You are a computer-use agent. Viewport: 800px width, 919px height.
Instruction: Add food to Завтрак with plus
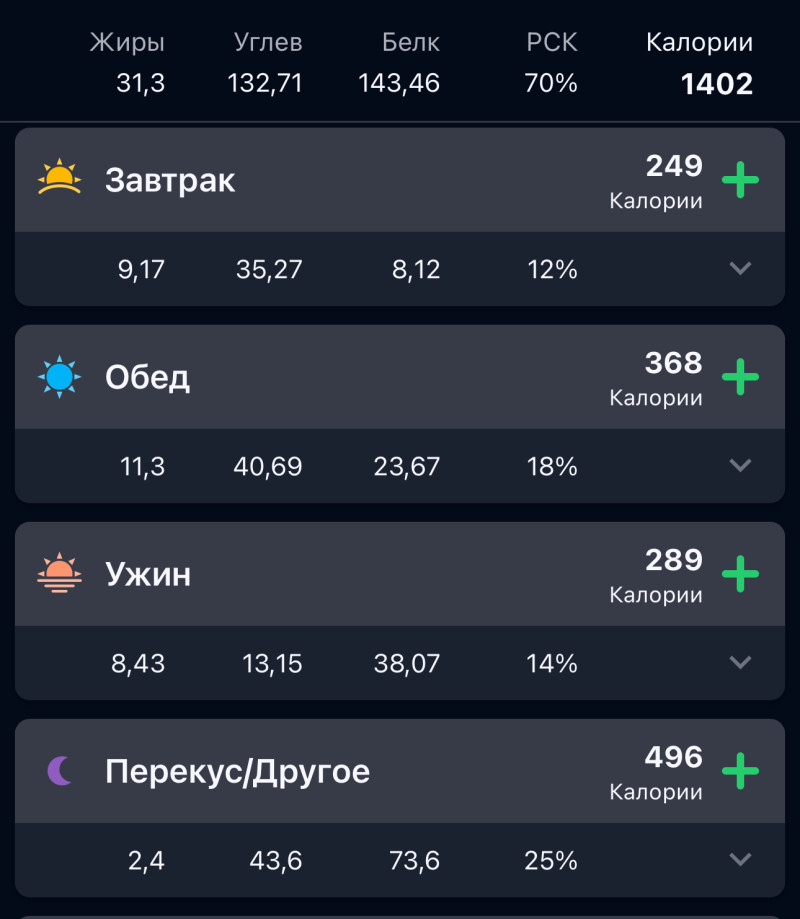(740, 181)
